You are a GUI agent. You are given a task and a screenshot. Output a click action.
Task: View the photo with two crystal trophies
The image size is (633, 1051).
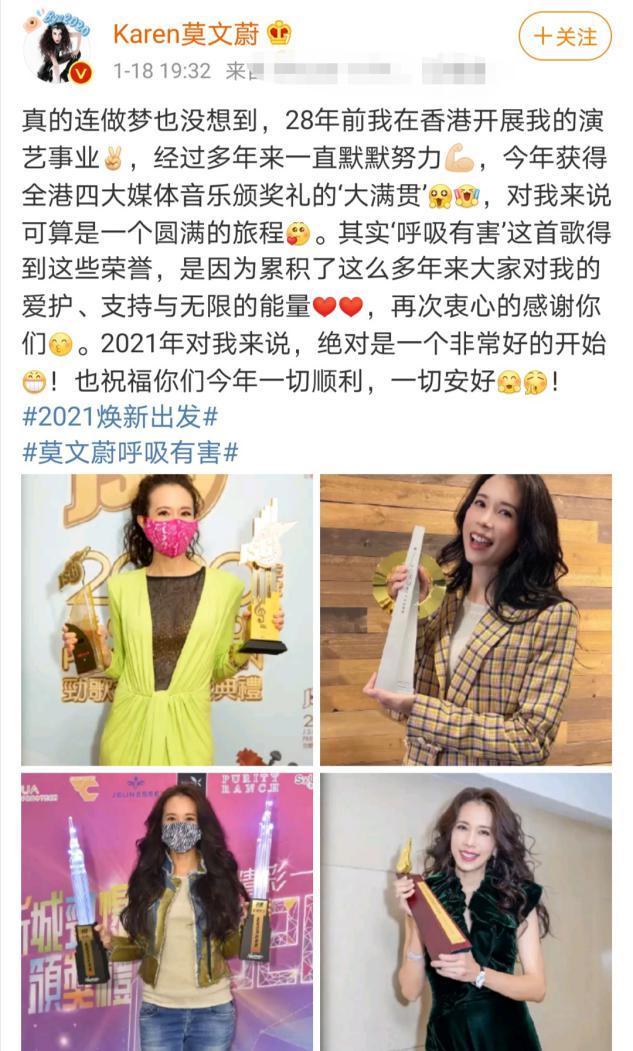click(167, 911)
